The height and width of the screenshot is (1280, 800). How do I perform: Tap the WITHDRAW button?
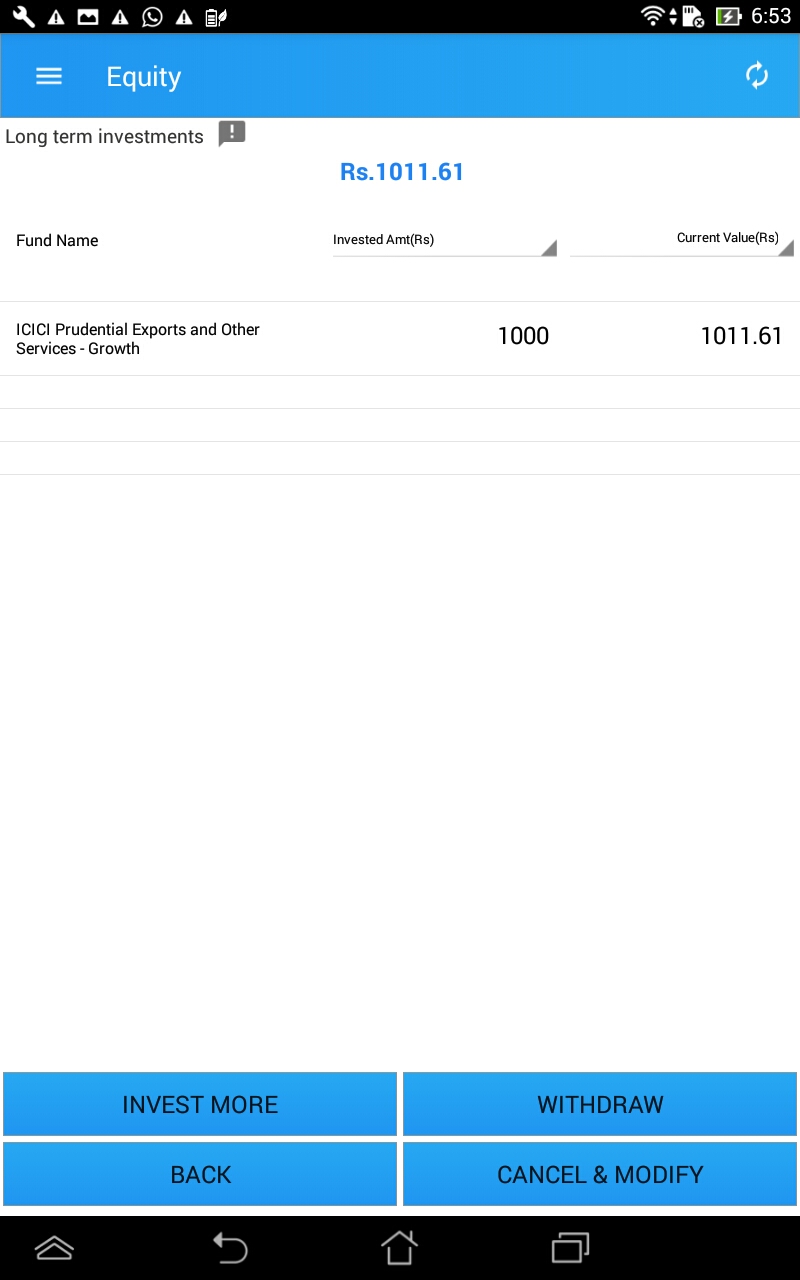[x=600, y=1104]
